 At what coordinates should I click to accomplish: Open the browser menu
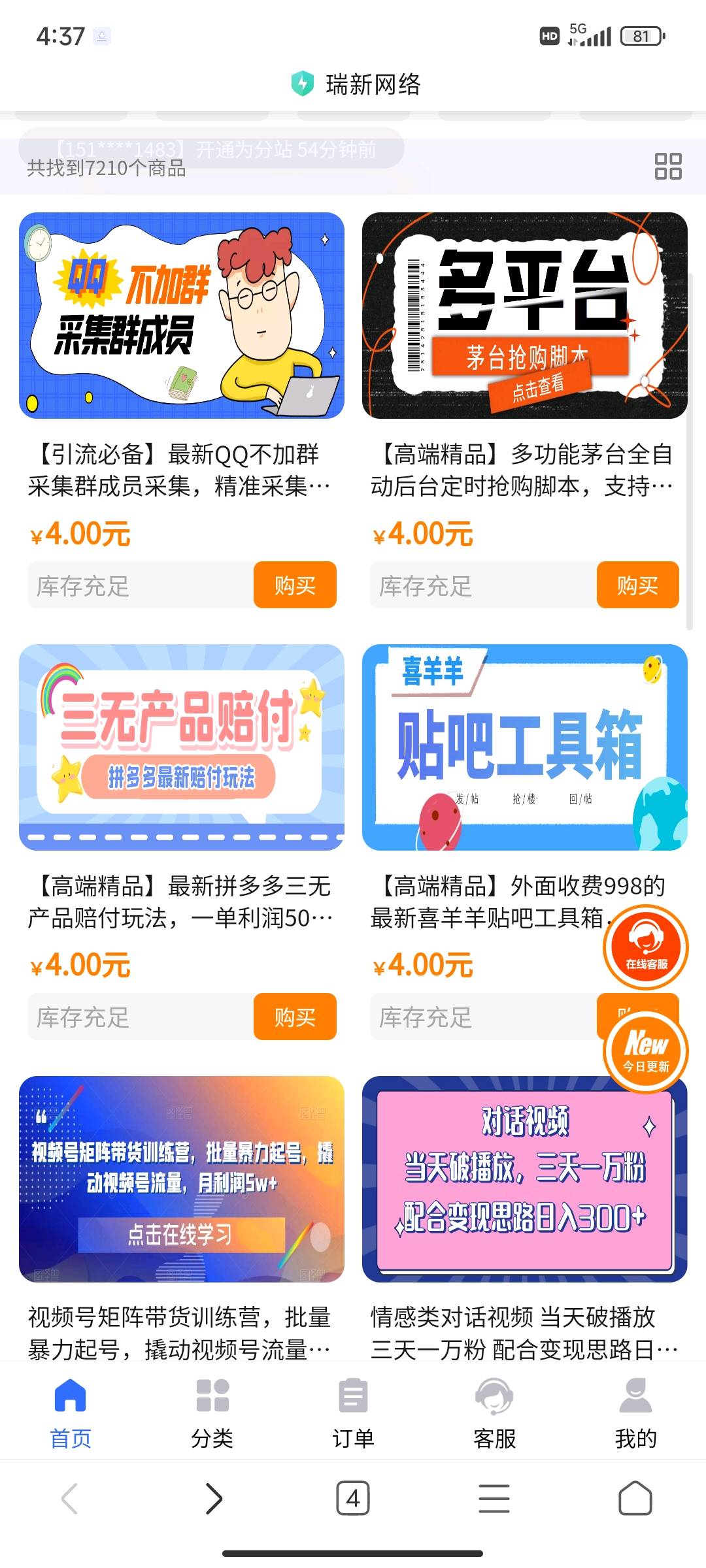pyautogui.click(x=494, y=1498)
